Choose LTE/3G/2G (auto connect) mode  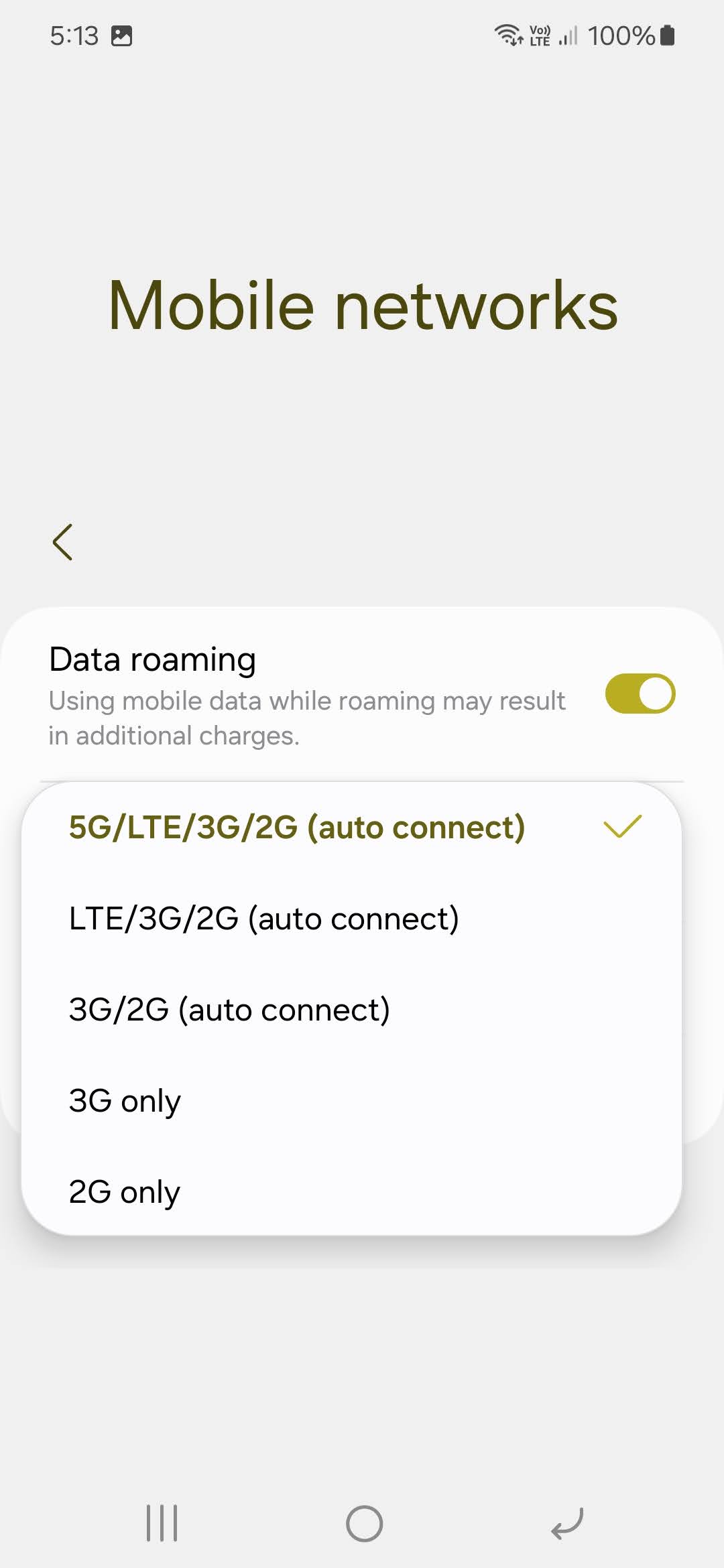click(264, 918)
